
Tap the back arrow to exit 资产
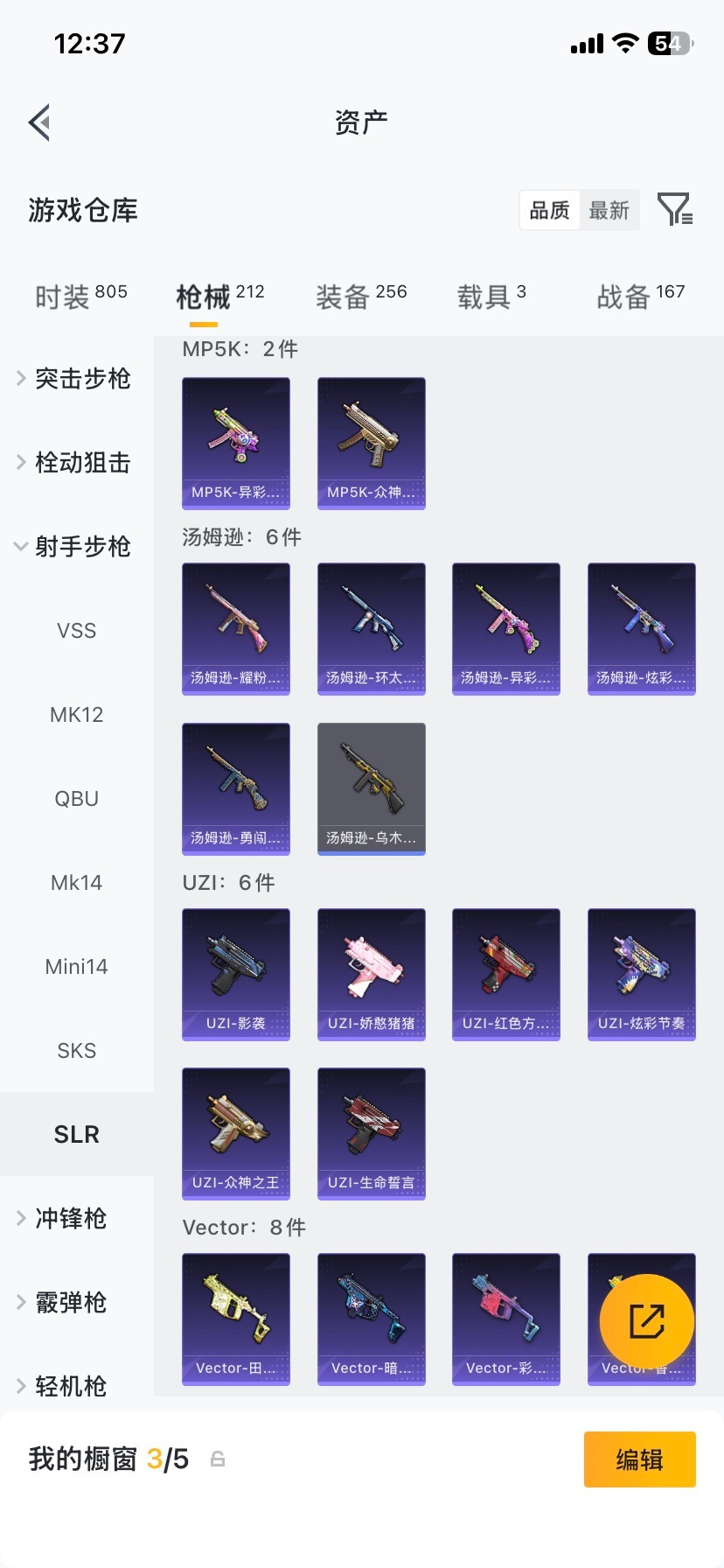(38, 122)
